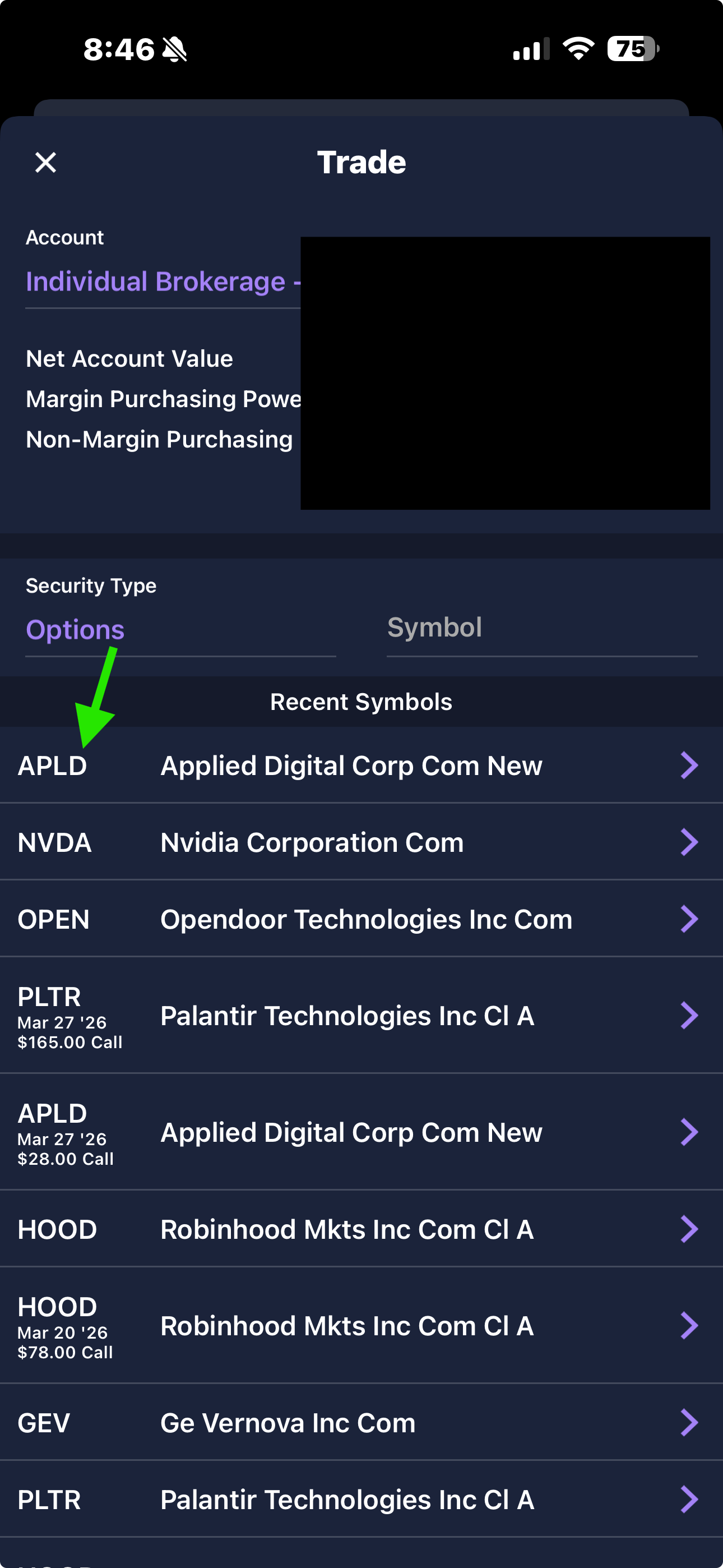This screenshot has width=723, height=1568.
Task: Open the Security Type dropdown showing Options
Action: point(76,630)
